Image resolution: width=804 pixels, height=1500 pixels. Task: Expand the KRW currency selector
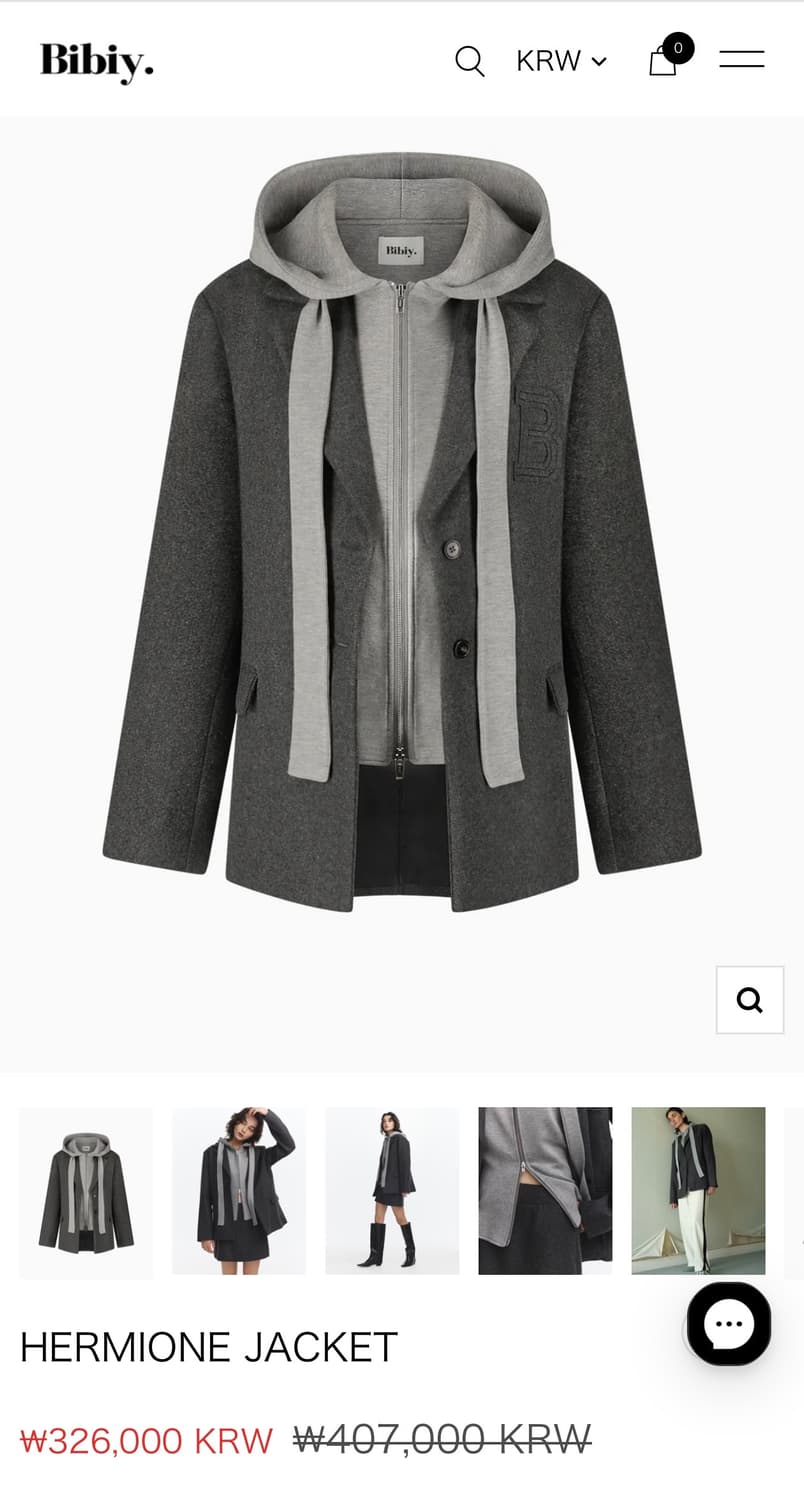(561, 61)
